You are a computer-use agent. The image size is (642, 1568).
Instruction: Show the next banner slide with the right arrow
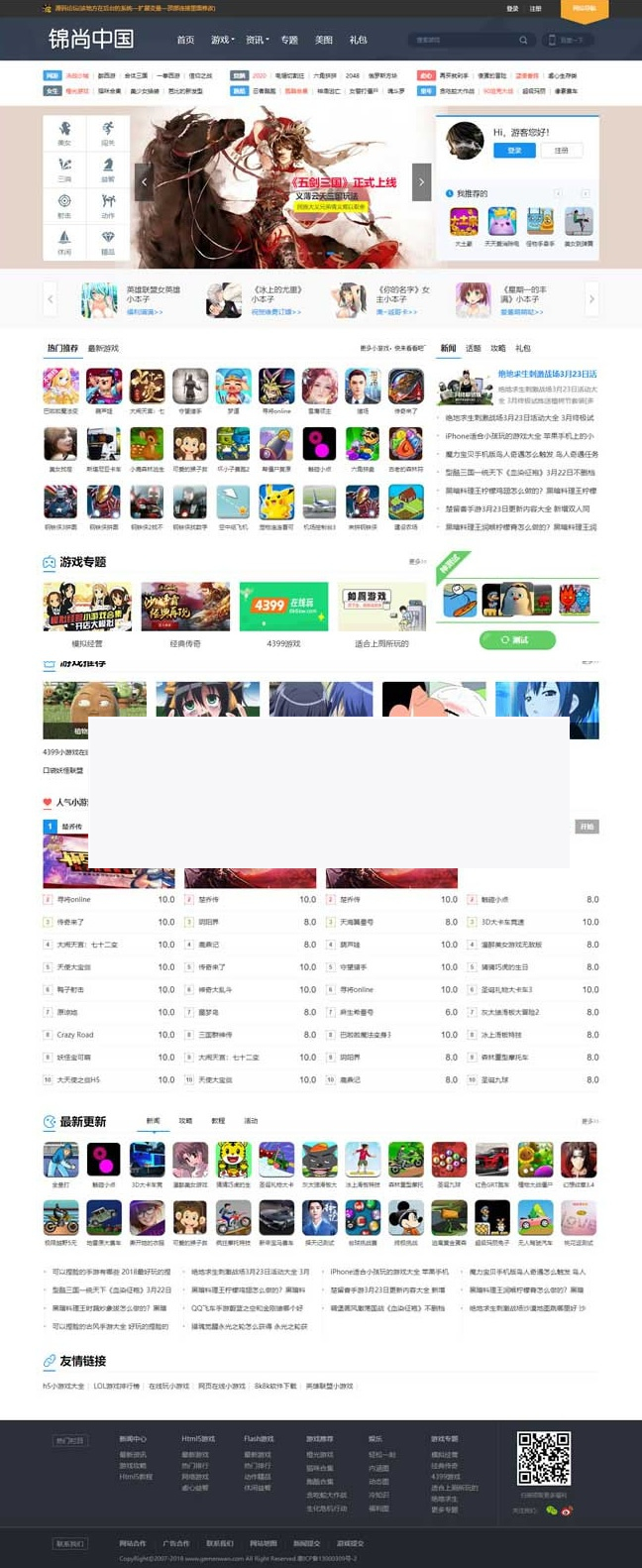click(x=421, y=181)
